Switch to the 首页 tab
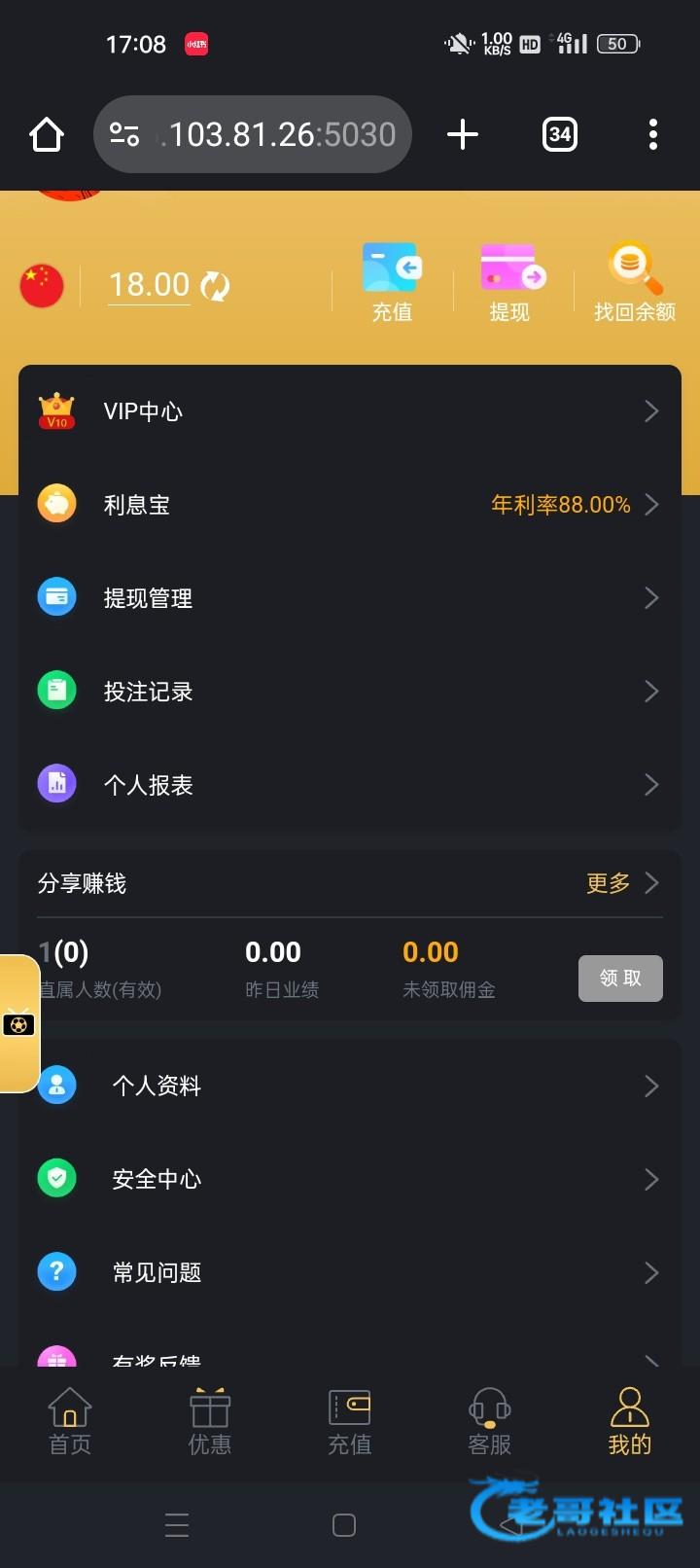The image size is (700, 1568). click(x=70, y=1422)
